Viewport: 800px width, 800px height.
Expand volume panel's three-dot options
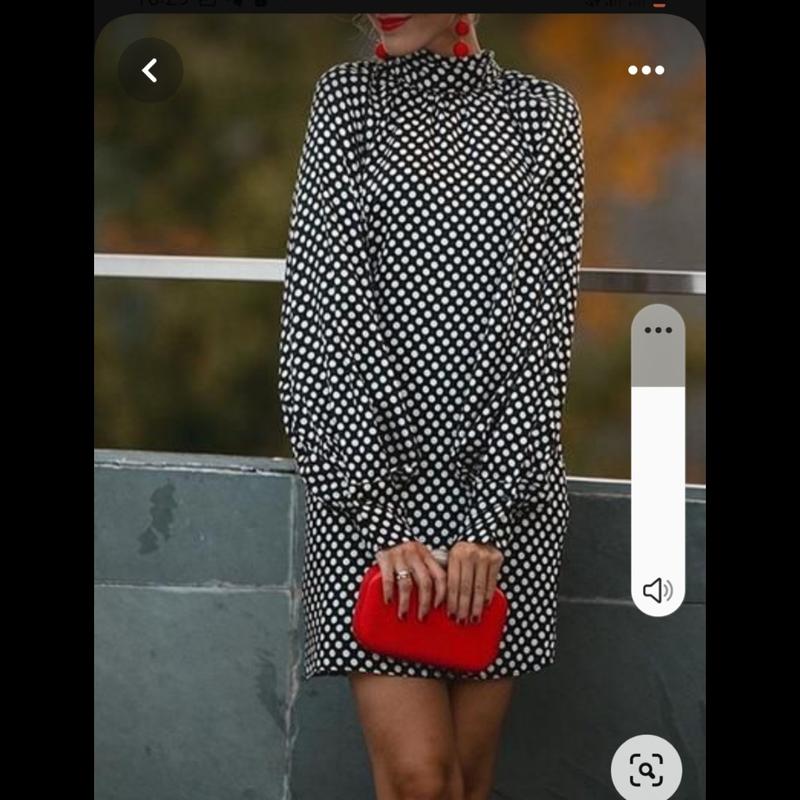[x=658, y=330]
